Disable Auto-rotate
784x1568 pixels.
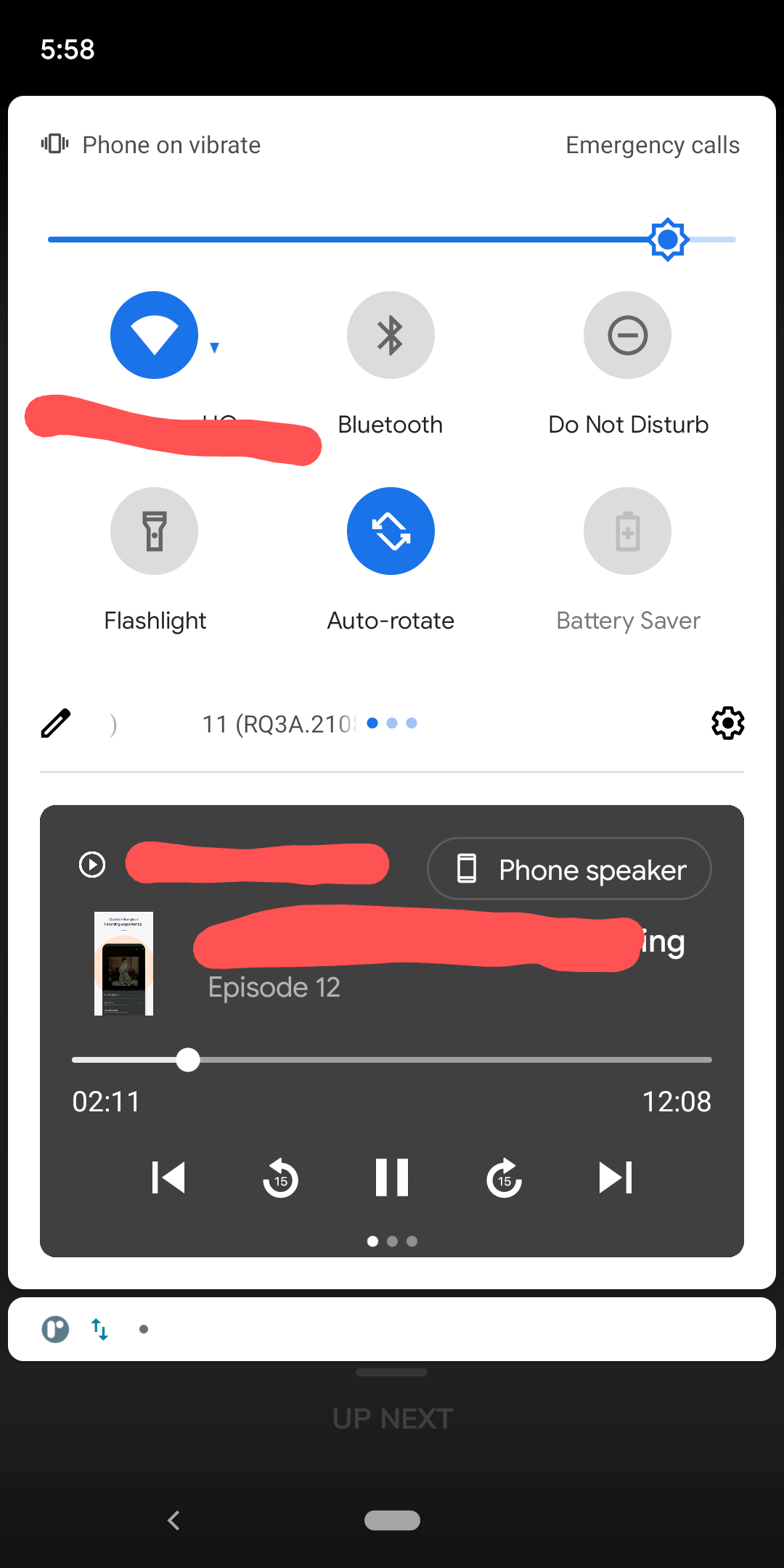(391, 531)
